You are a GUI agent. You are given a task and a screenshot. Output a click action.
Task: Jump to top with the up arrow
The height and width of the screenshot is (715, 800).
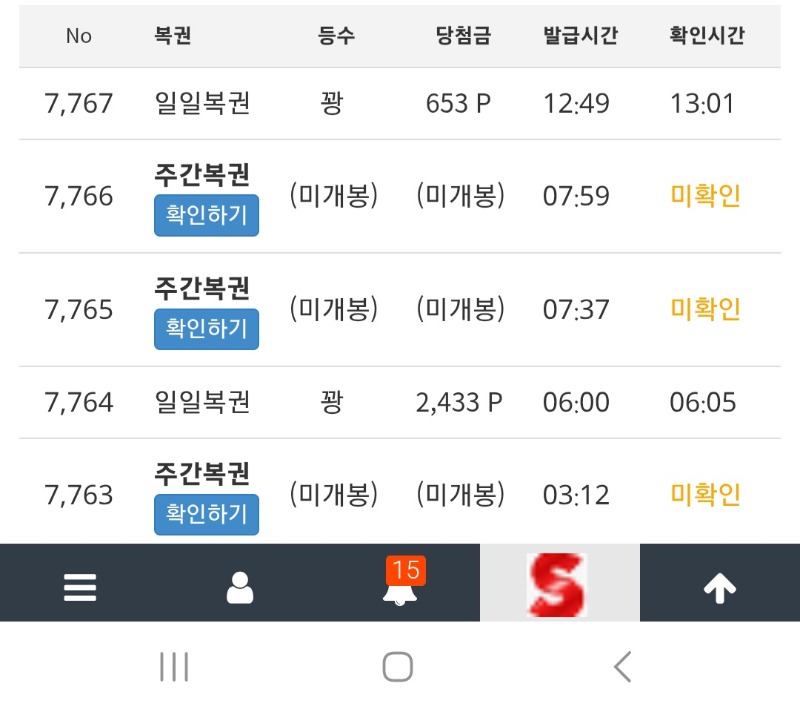[x=720, y=588]
